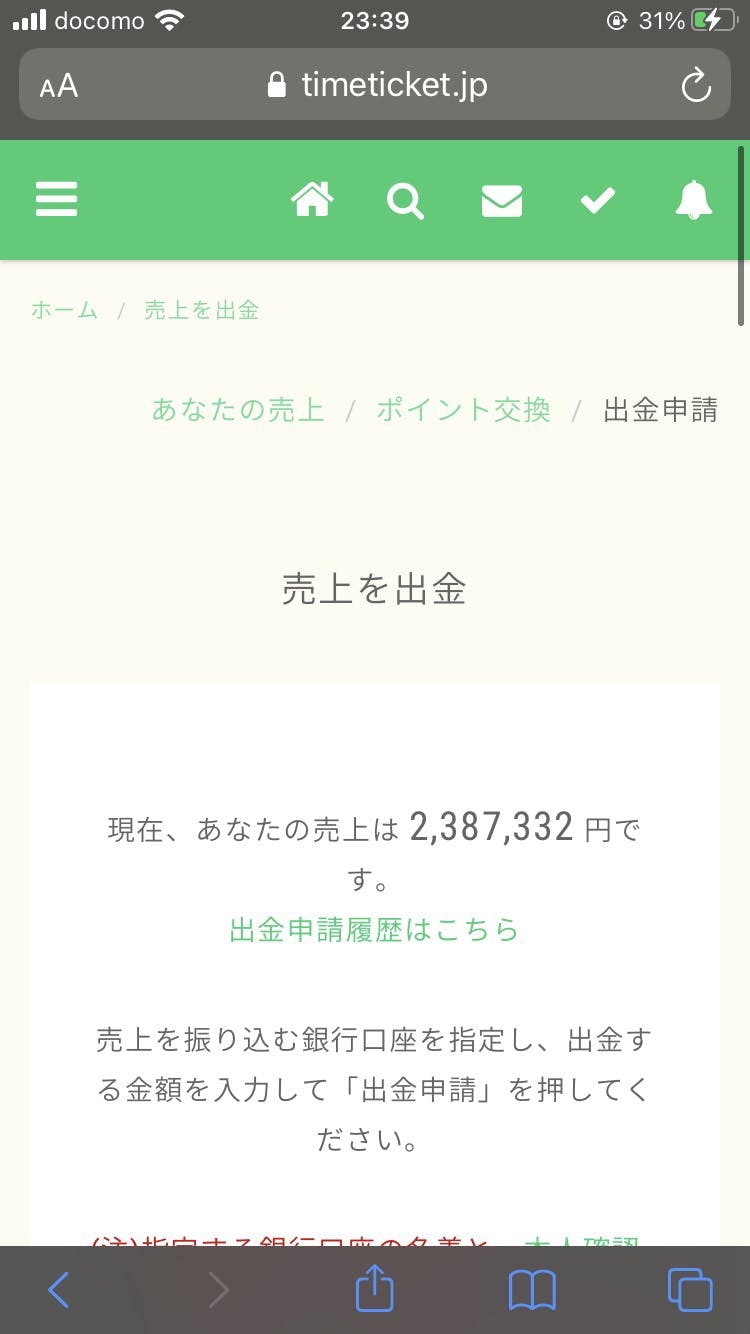Viewport: 750px width, 1334px height.
Task: Go to the home icon
Action: coord(312,200)
